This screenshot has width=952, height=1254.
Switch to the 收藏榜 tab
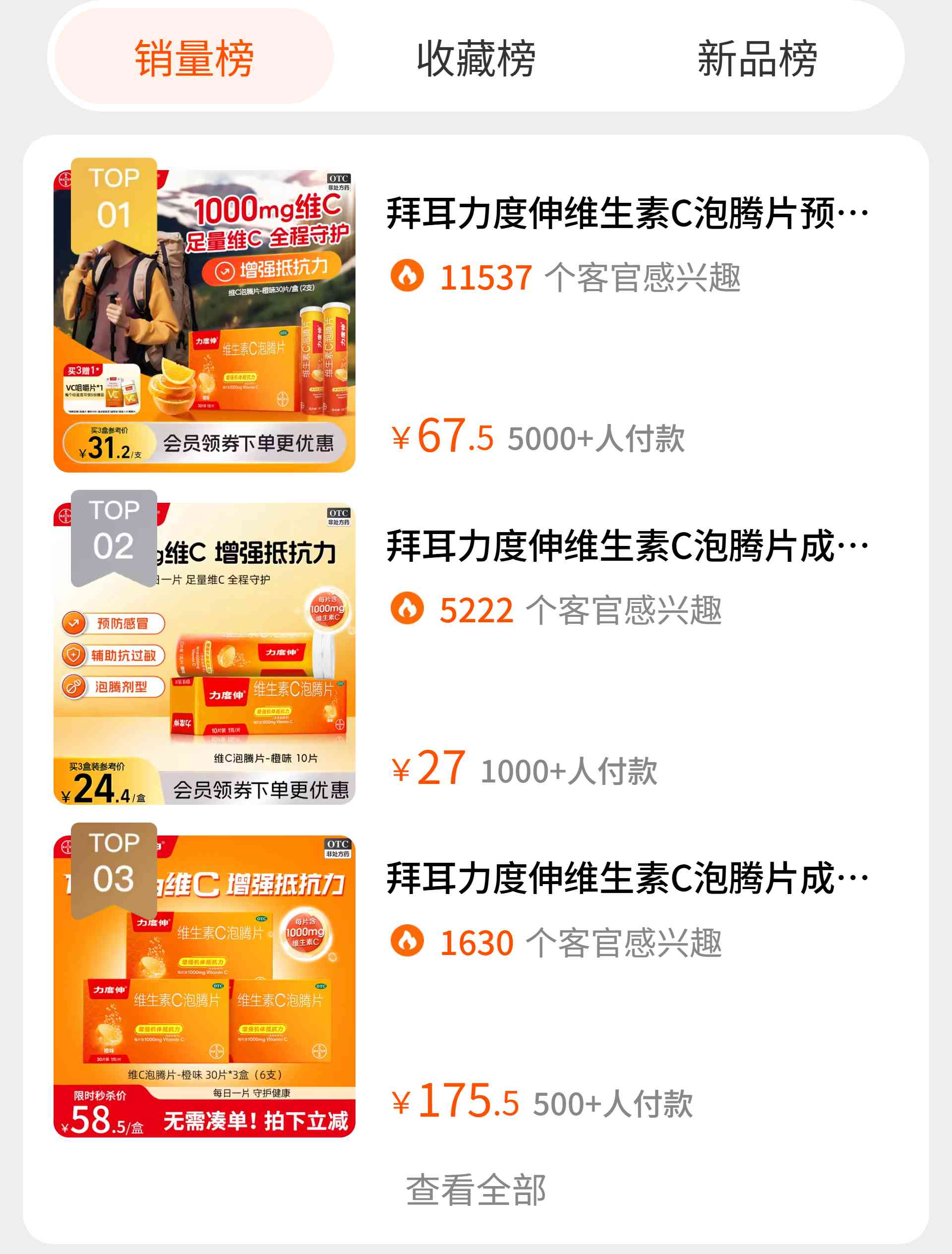pos(476,58)
